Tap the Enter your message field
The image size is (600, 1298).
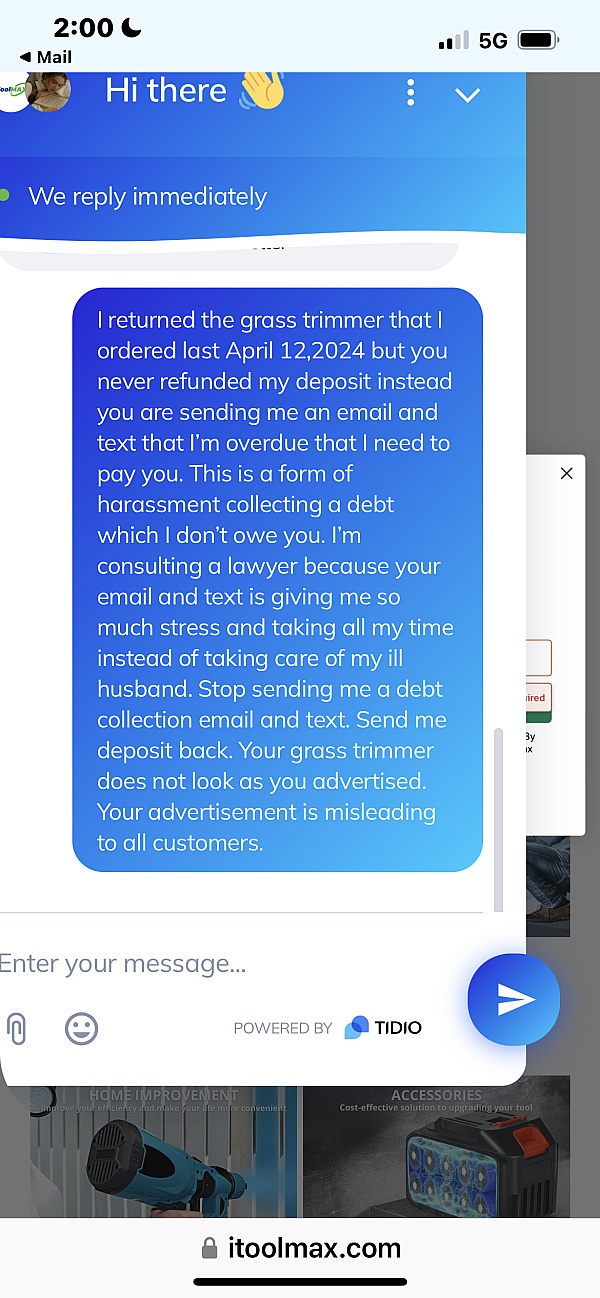point(230,964)
